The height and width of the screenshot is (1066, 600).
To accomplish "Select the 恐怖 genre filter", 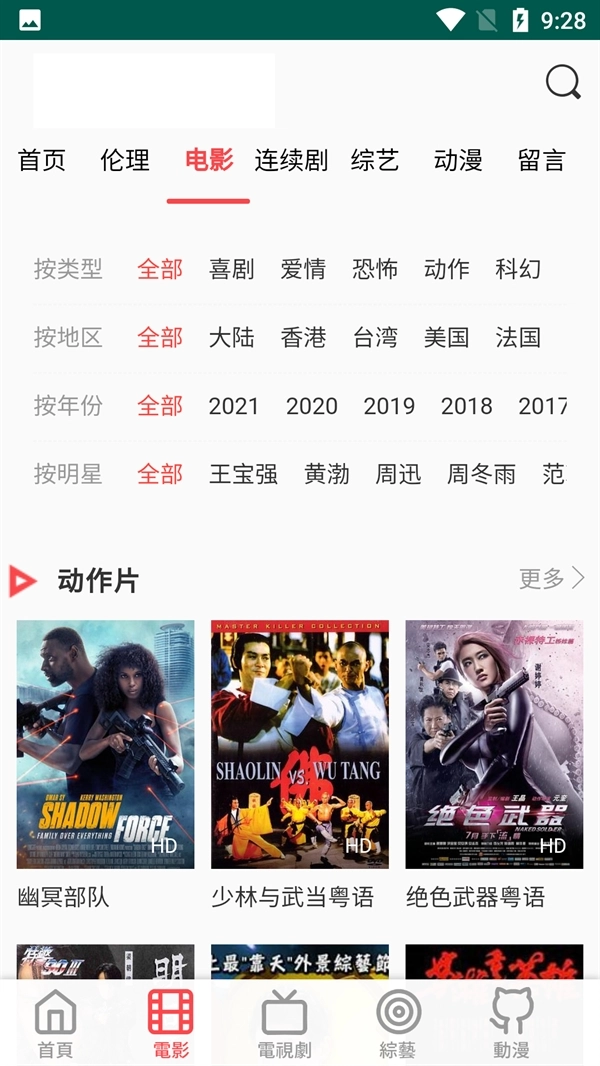I will pos(375,269).
